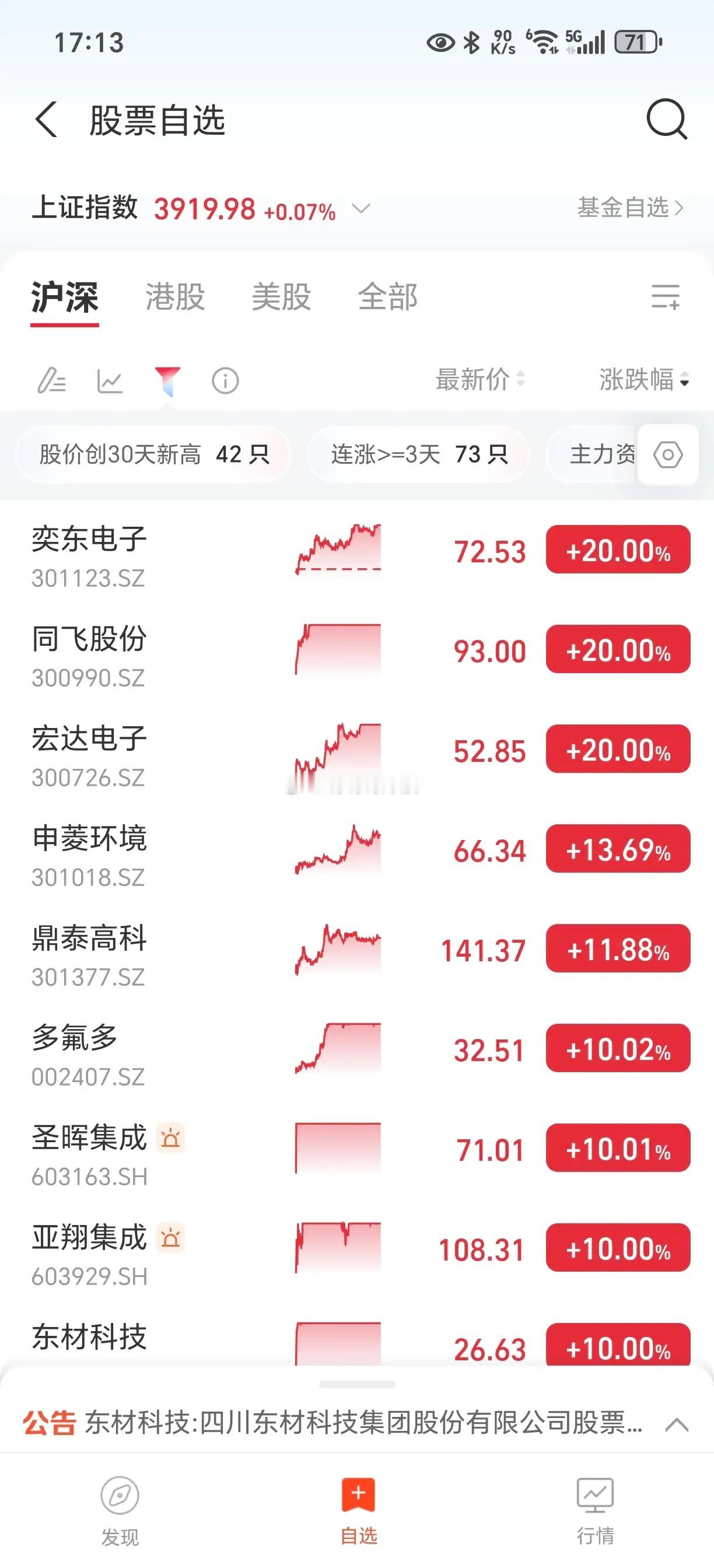Select the 连涨>=3天 chip

point(419,454)
